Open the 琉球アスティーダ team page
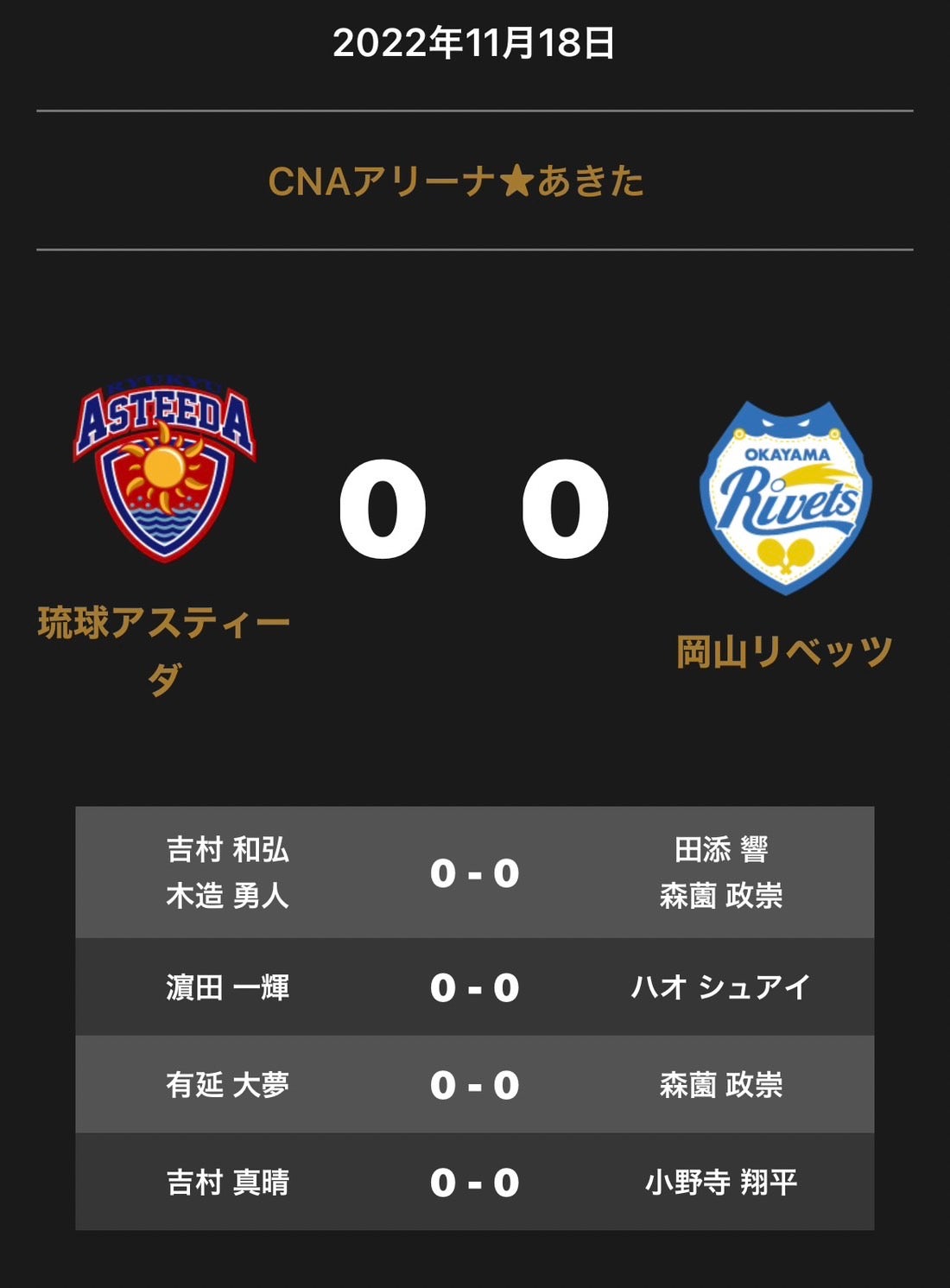Image resolution: width=950 pixels, height=1288 pixels. tap(164, 651)
